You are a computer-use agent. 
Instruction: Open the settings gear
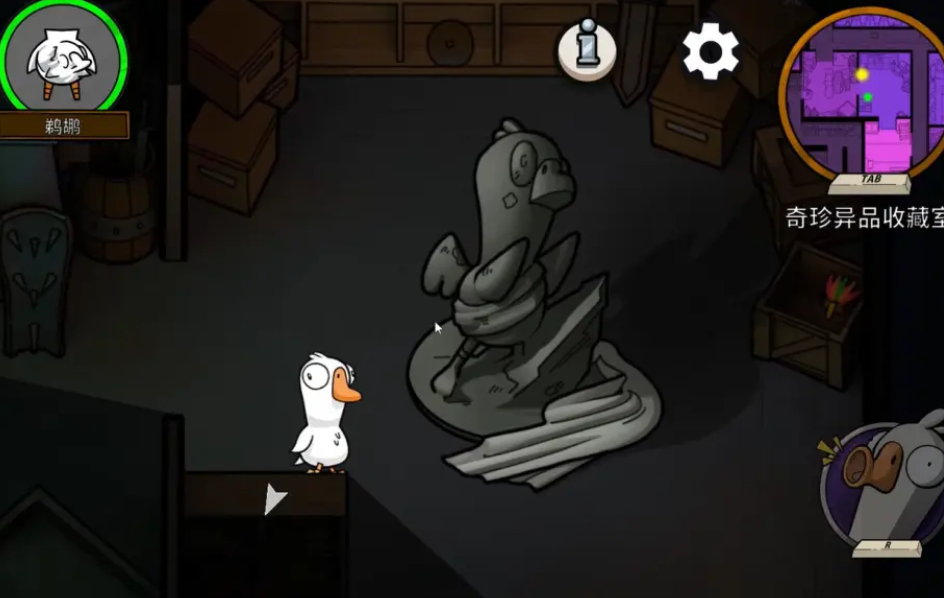coord(711,51)
